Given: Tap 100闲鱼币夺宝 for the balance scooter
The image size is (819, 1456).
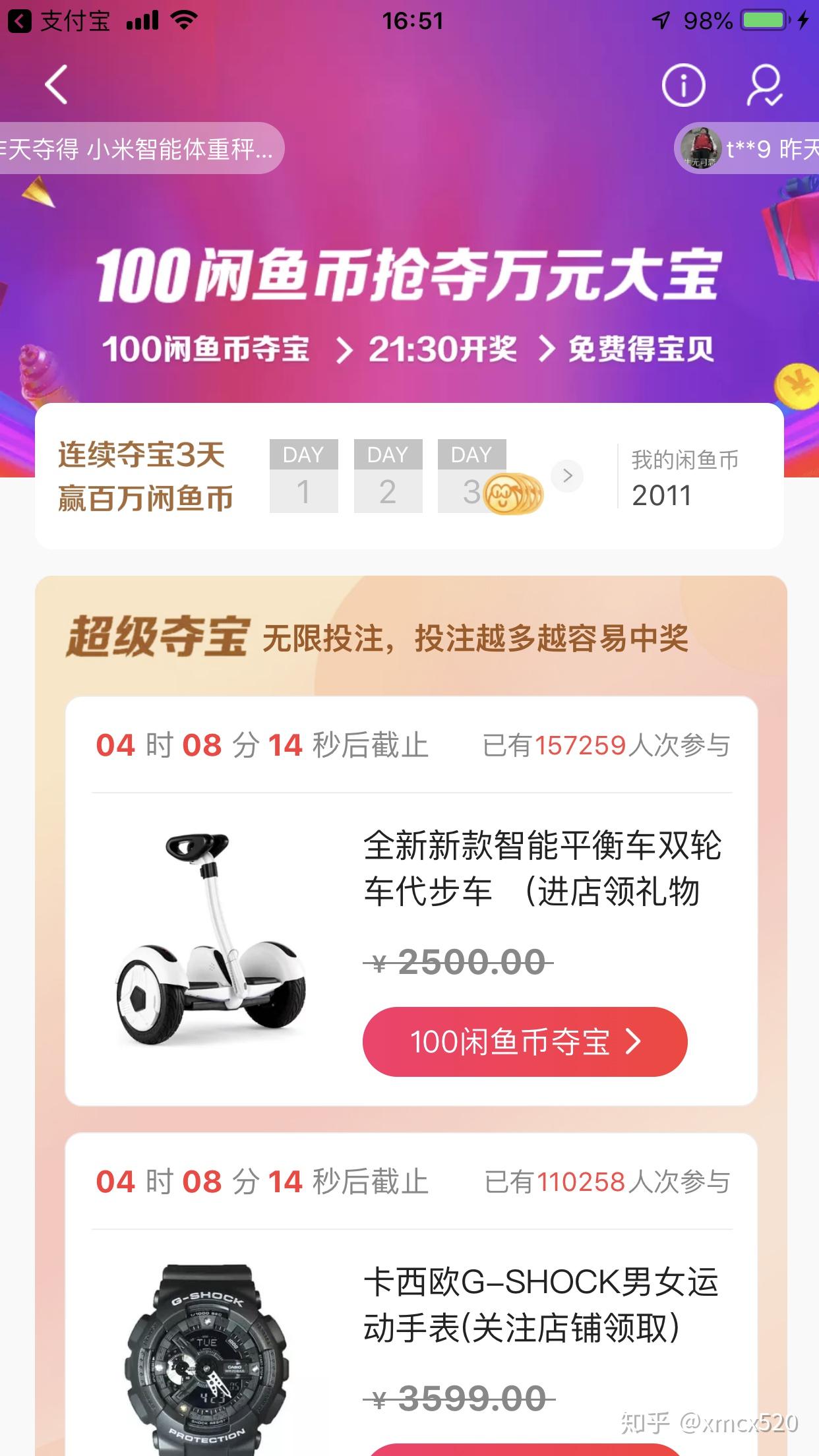Looking at the screenshot, I should tap(525, 1042).
